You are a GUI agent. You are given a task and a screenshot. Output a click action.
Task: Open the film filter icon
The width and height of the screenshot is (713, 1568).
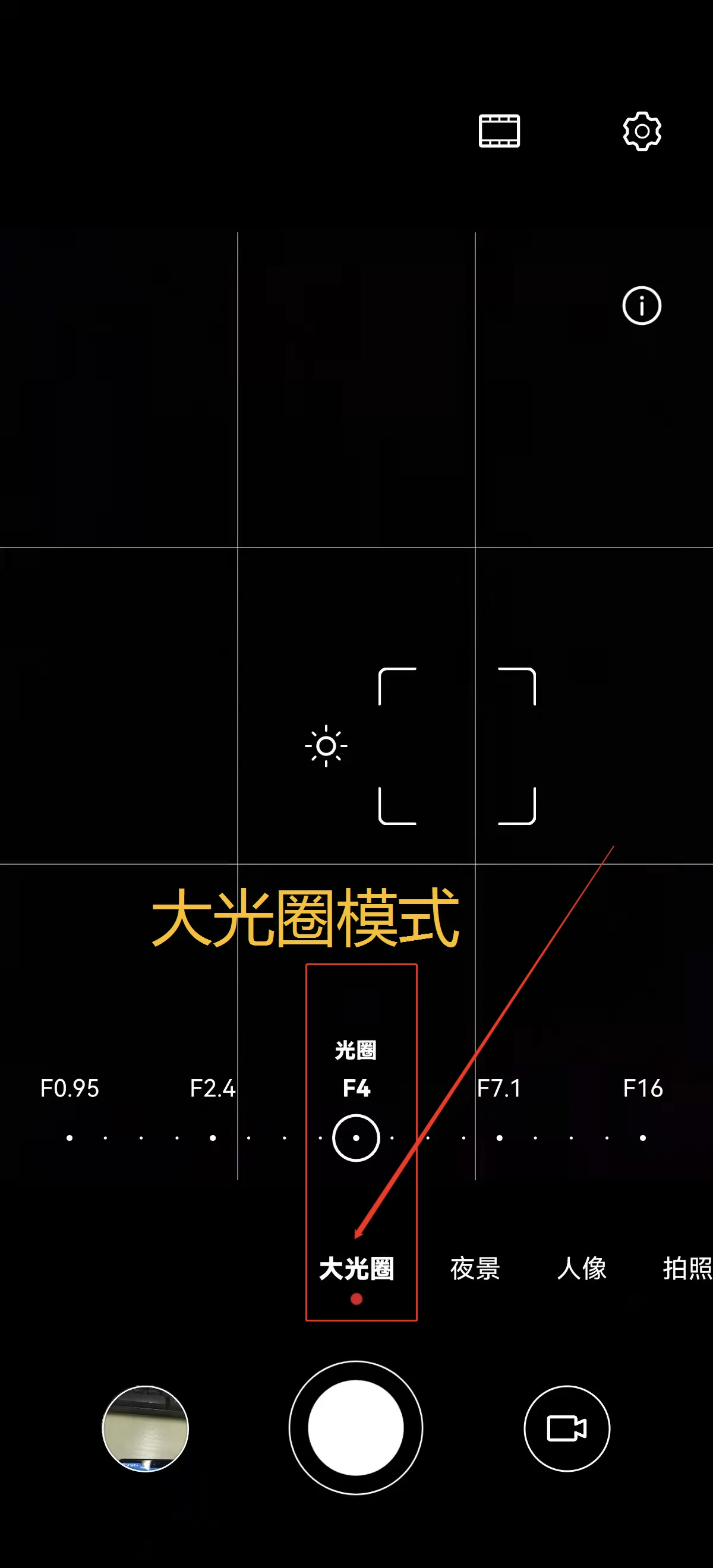point(499,131)
